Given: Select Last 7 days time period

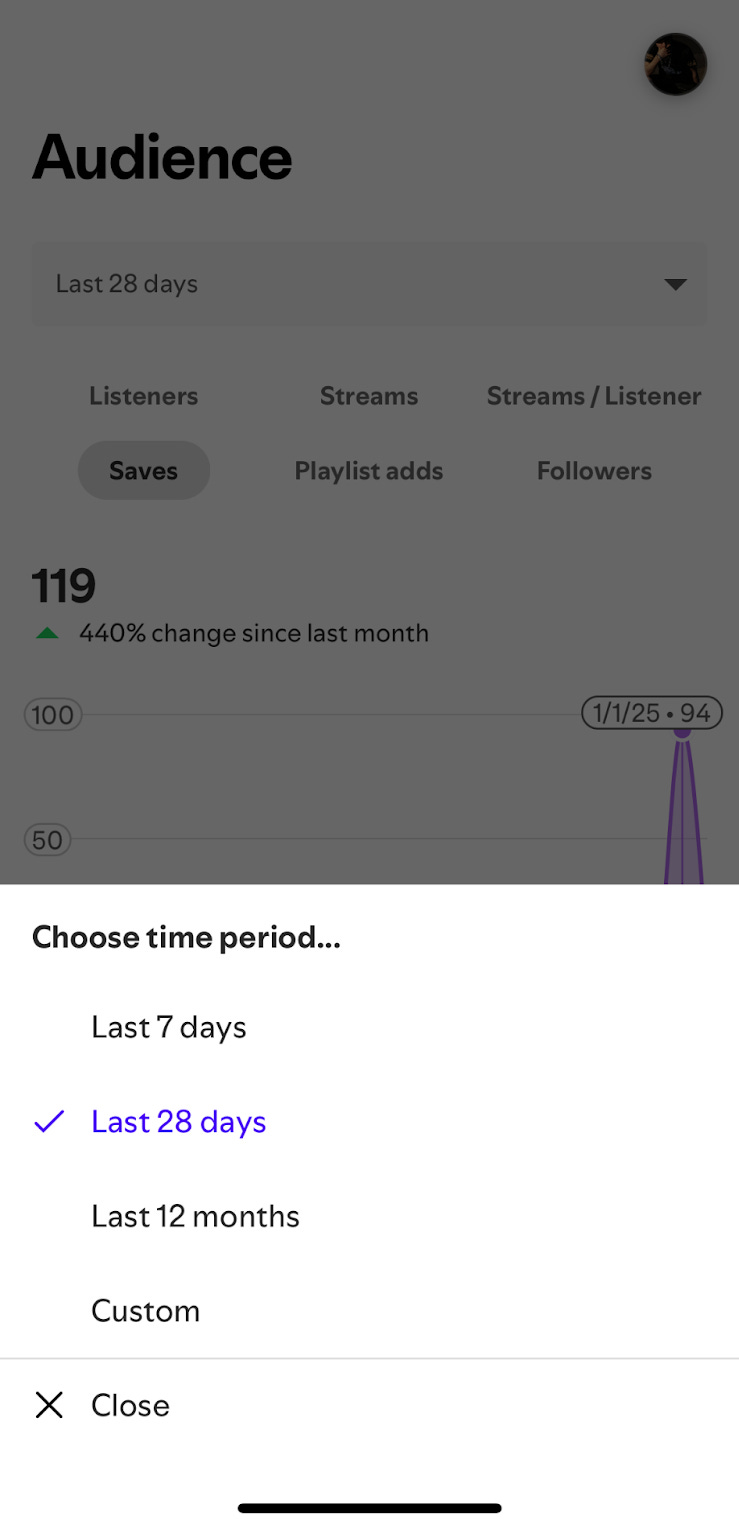Looking at the screenshot, I should pos(168,1028).
